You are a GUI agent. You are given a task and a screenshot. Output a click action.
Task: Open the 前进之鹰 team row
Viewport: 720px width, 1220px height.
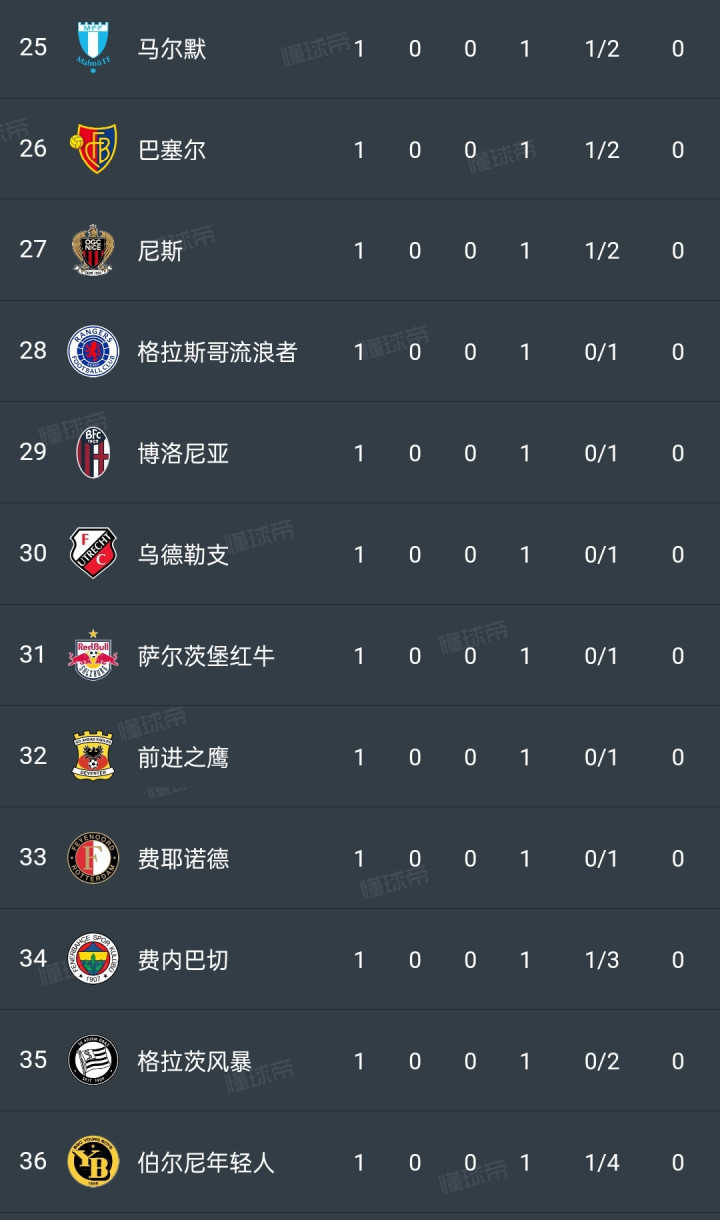coord(183,757)
